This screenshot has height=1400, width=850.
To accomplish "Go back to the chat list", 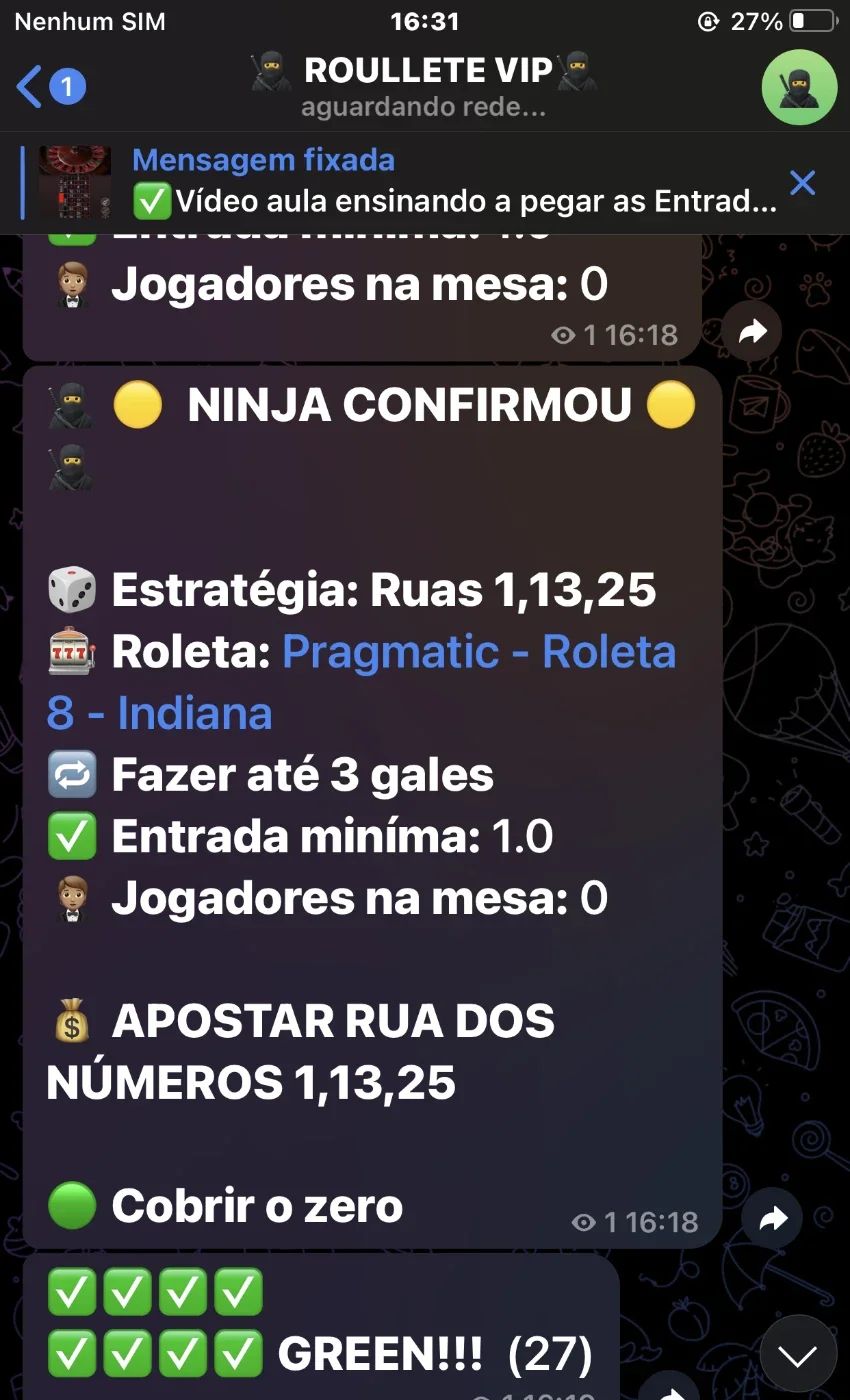I will tap(50, 87).
